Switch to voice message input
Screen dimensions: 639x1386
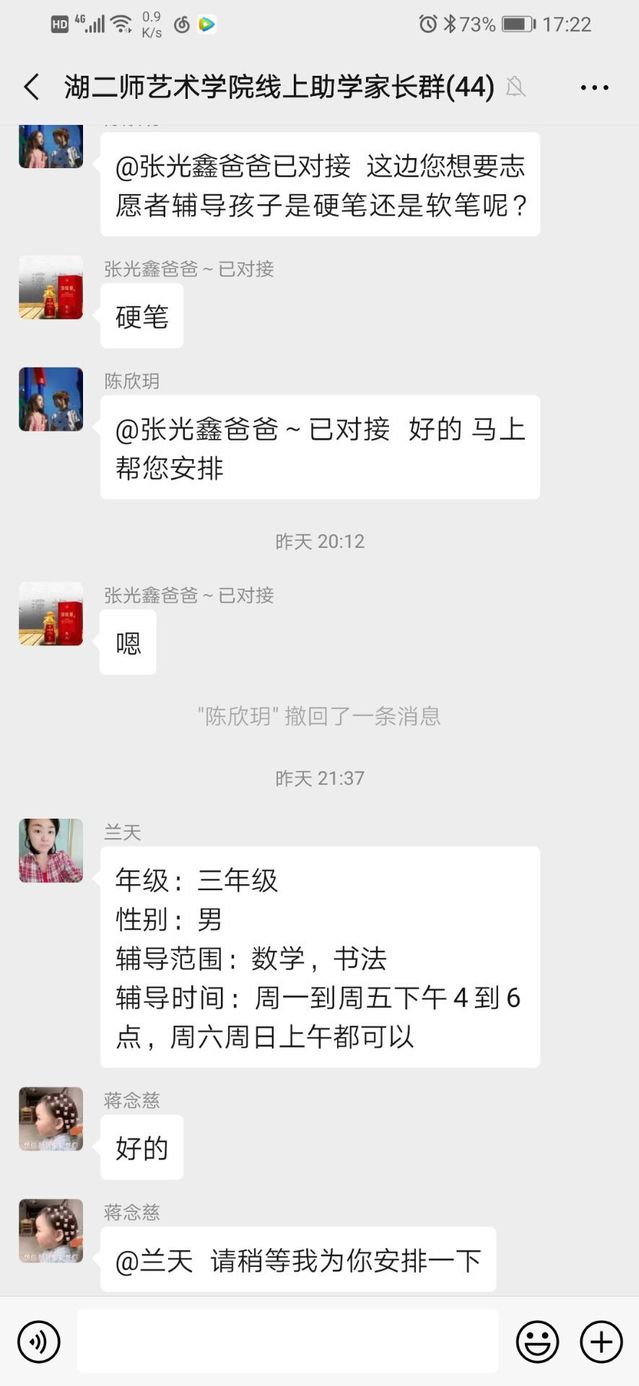click(39, 1341)
